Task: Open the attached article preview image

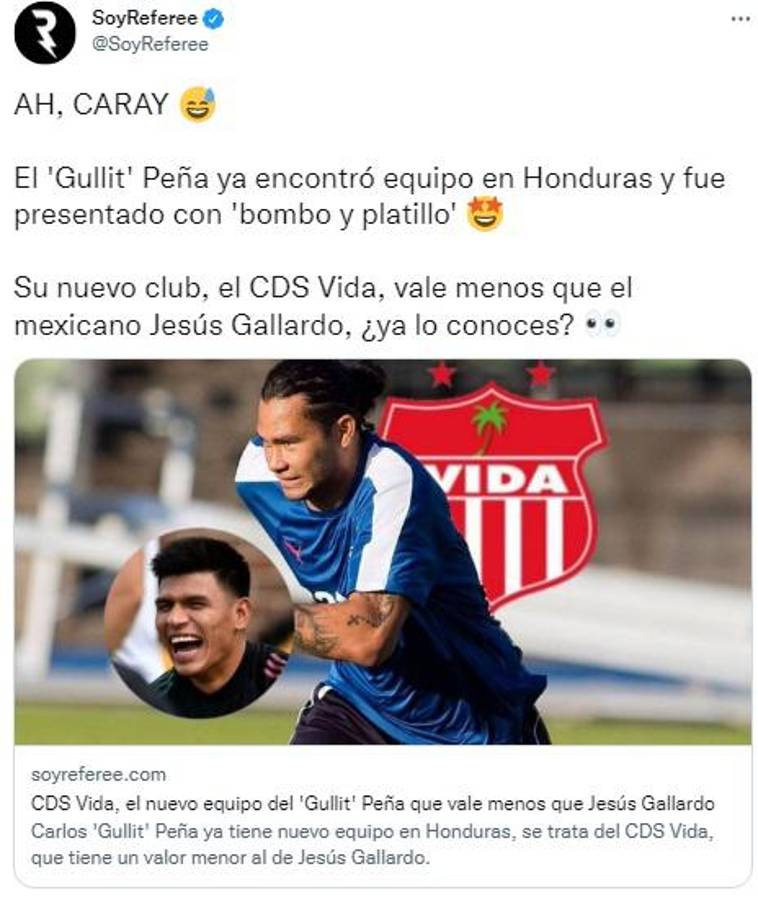Action: click(x=379, y=550)
